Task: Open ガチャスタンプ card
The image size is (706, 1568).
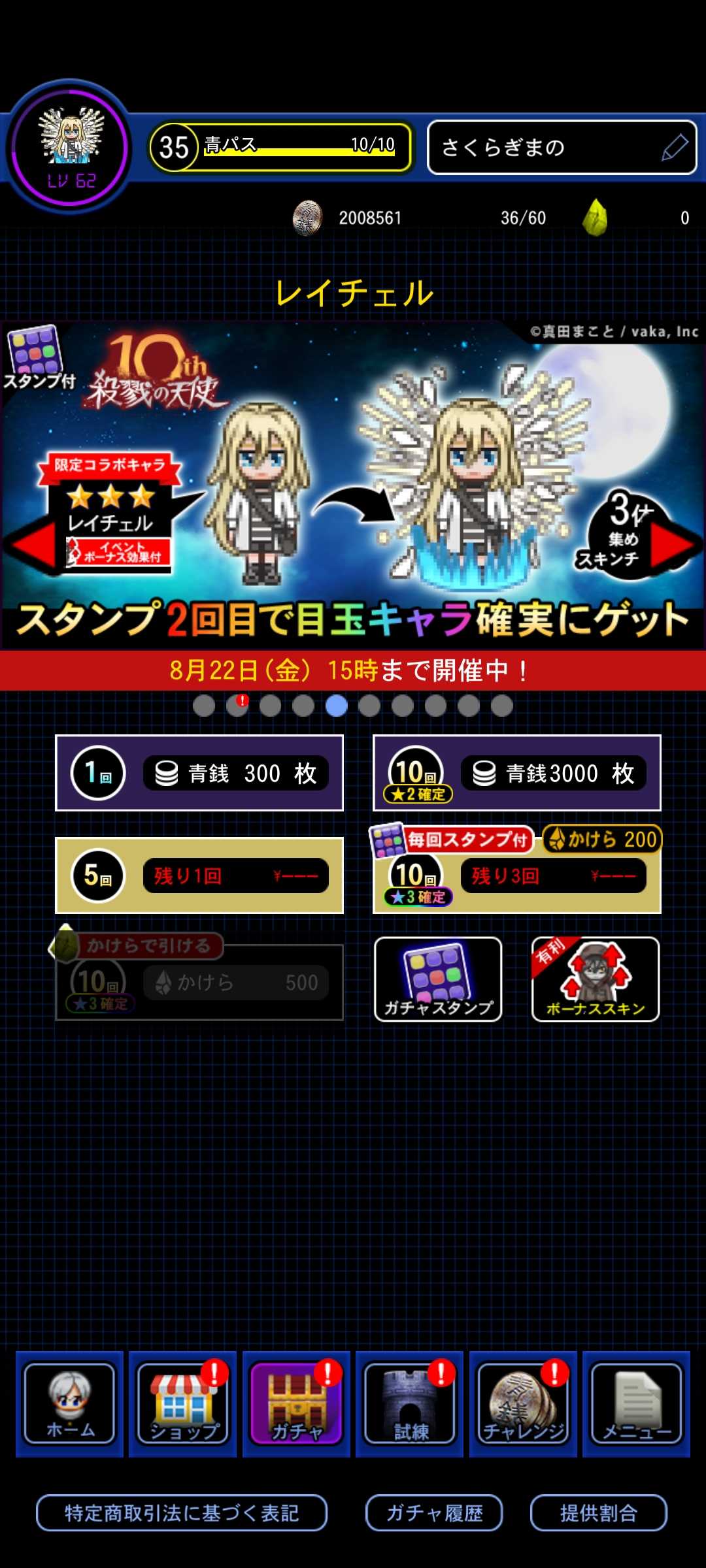Action: point(438,979)
